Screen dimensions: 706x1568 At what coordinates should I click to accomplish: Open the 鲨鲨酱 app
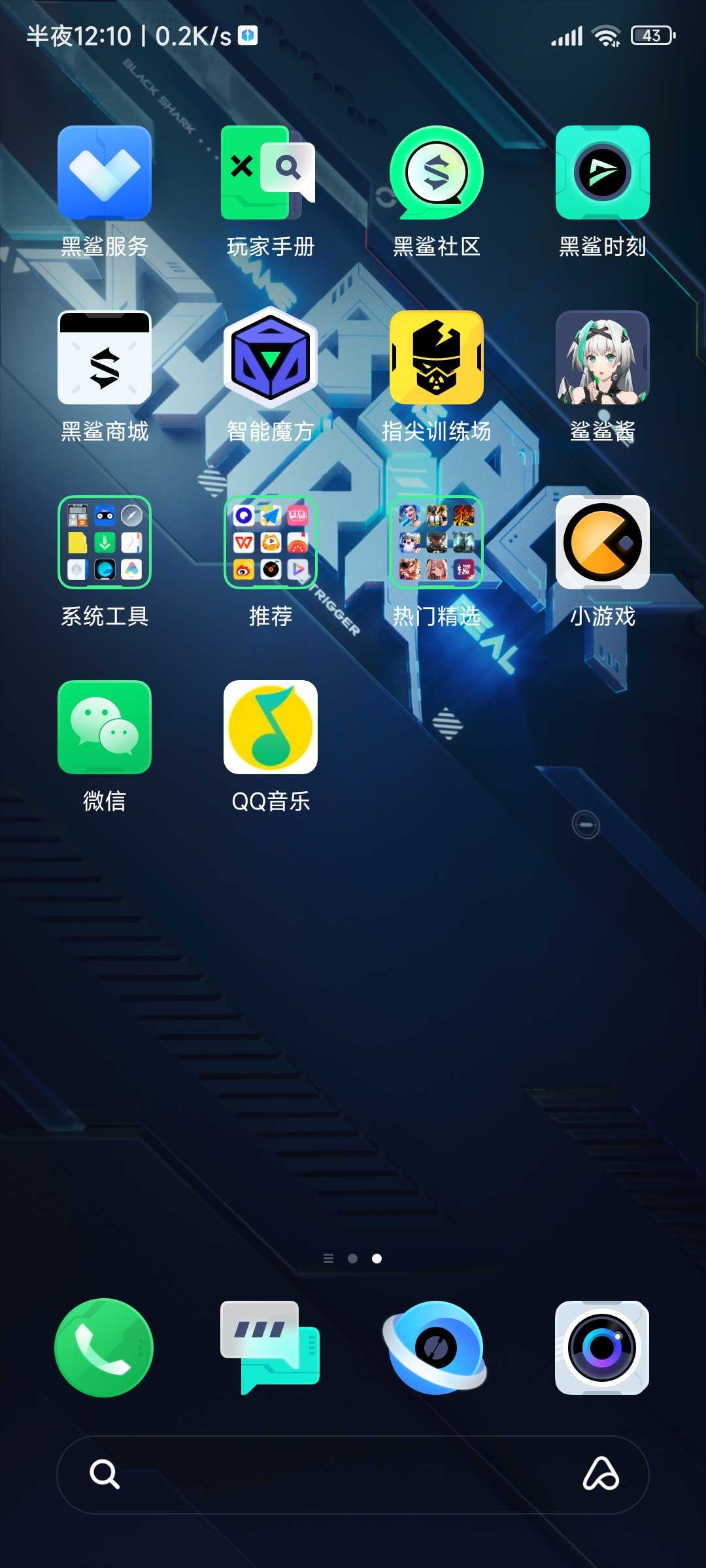point(602,357)
